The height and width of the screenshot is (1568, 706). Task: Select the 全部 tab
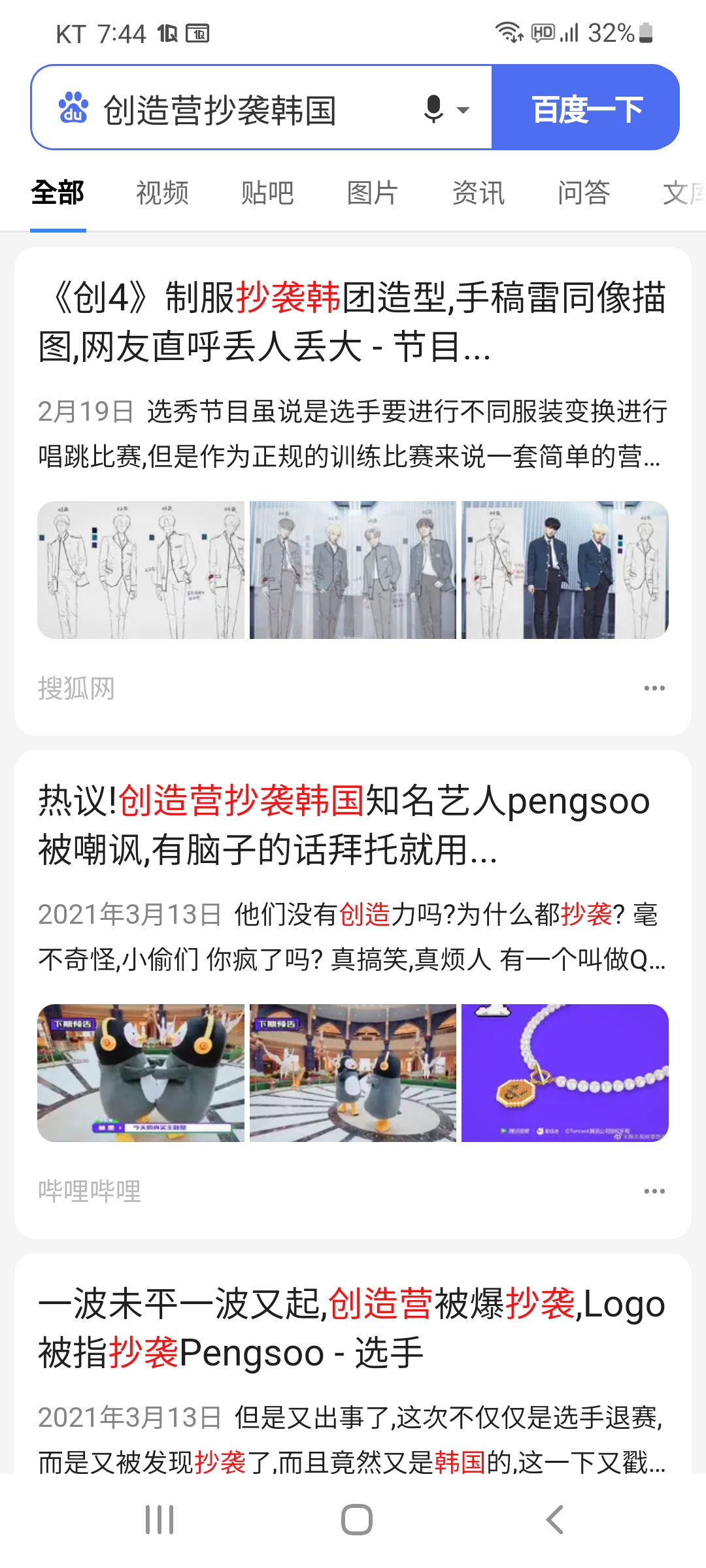point(58,193)
